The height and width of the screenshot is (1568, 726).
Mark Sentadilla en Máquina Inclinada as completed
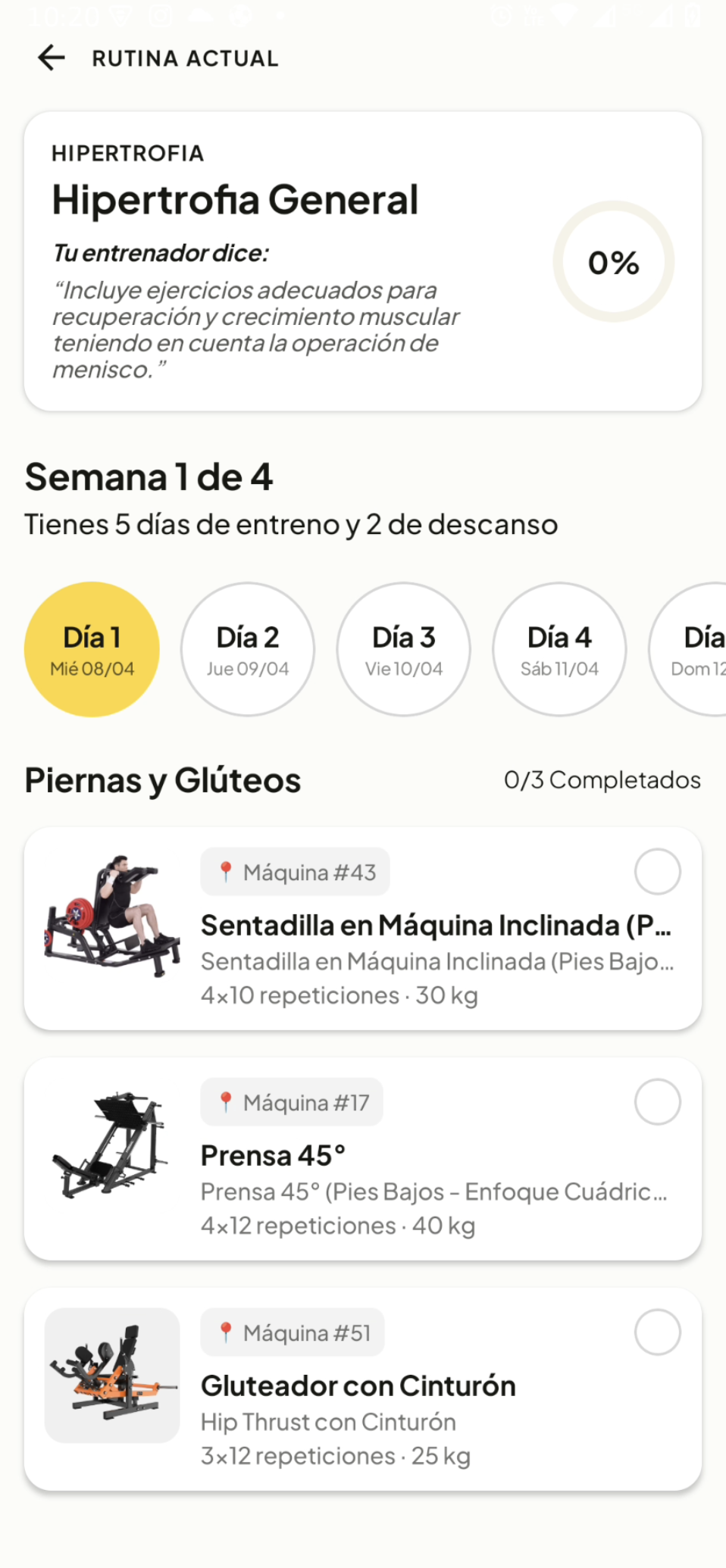click(x=657, y=871)
